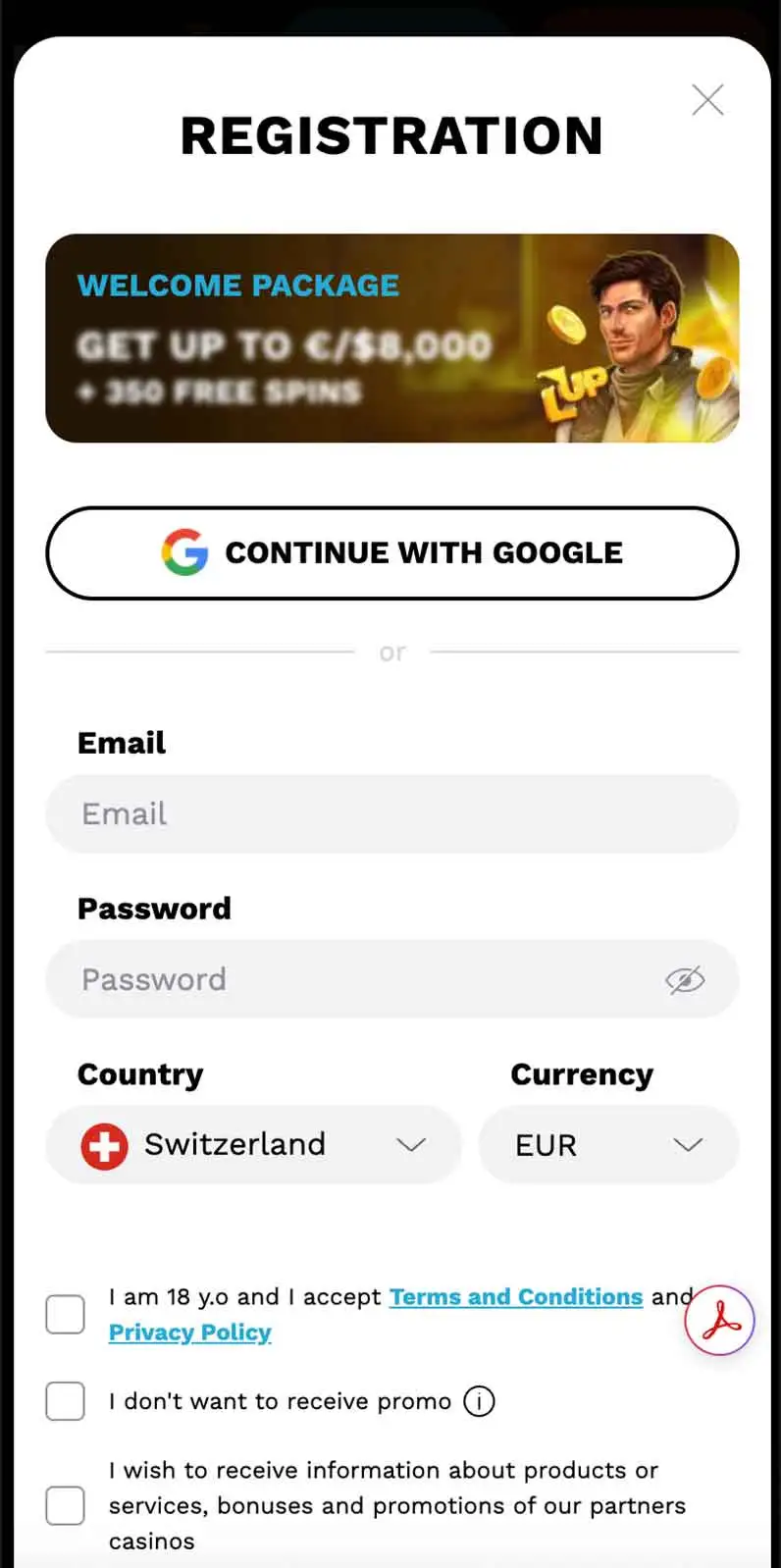Check the 18 y.o. acceptance checkbox
Image resolution: width=781 pixels, height=1568 pixels.
pos(66,1315)
